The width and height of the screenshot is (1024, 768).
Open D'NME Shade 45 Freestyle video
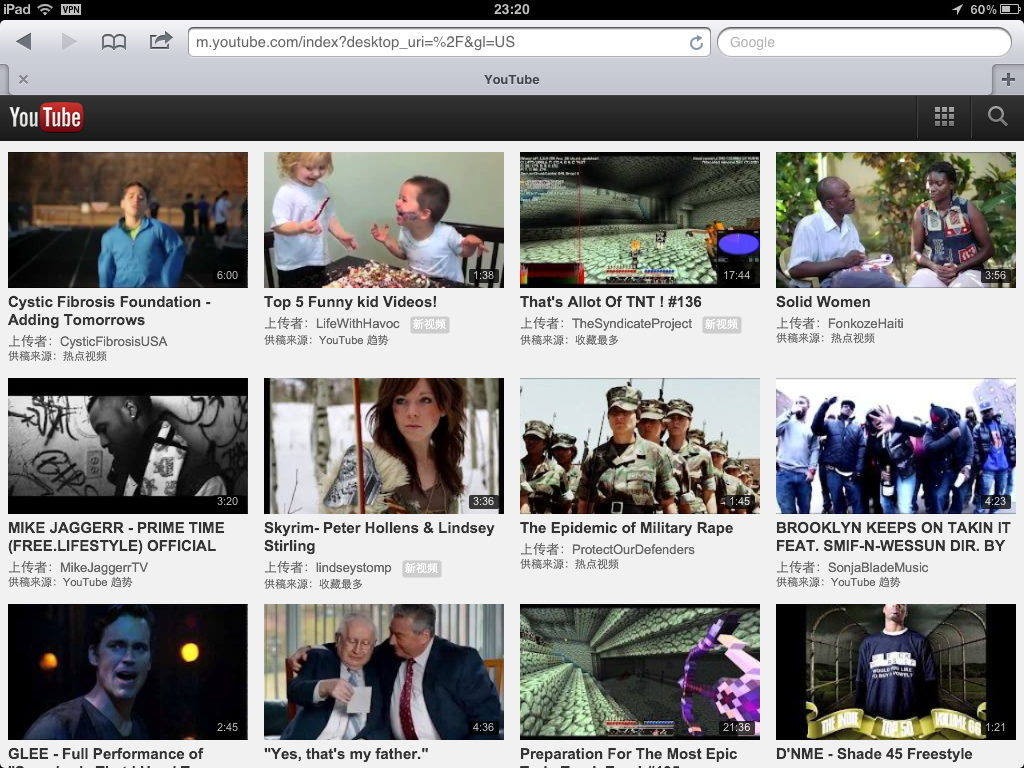pos(896,672)
